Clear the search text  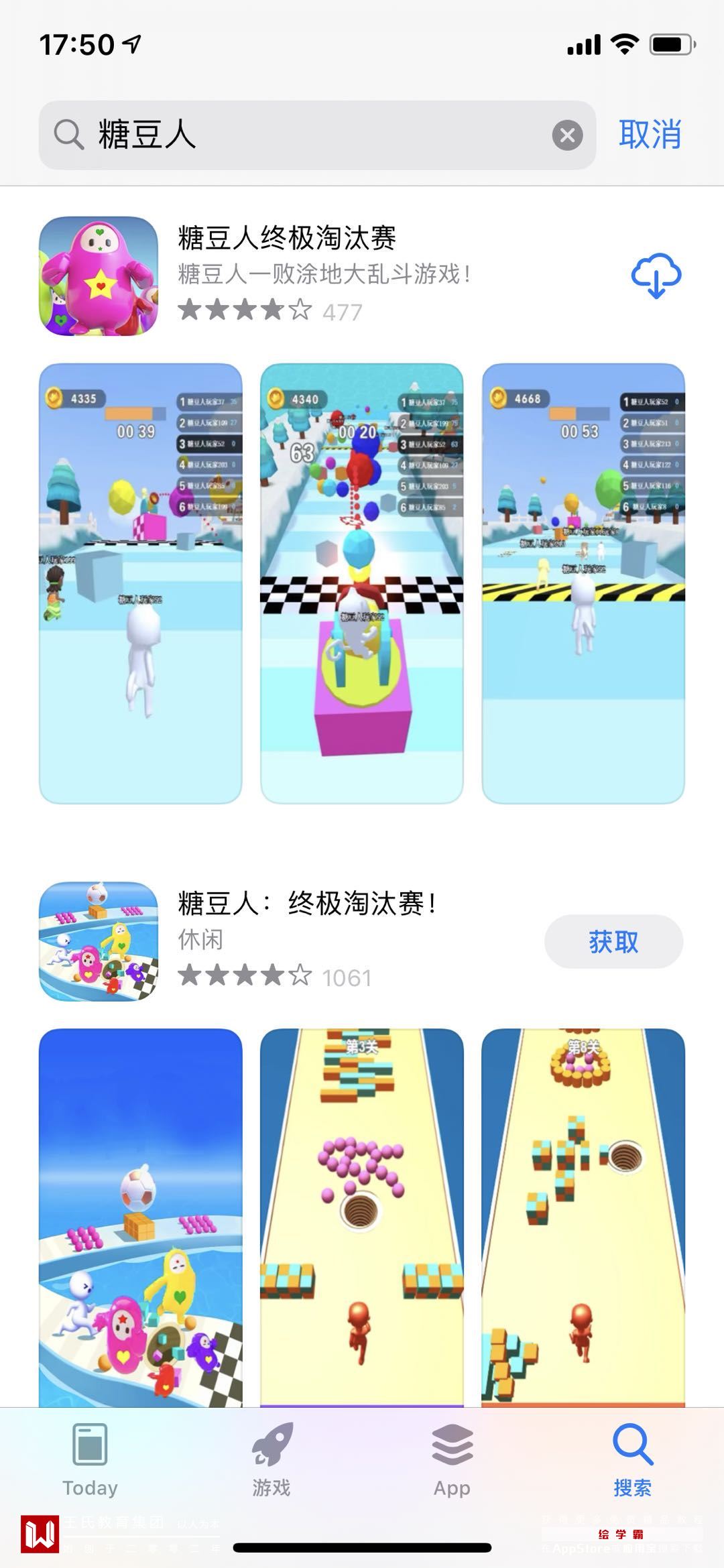tap(567, 135)
